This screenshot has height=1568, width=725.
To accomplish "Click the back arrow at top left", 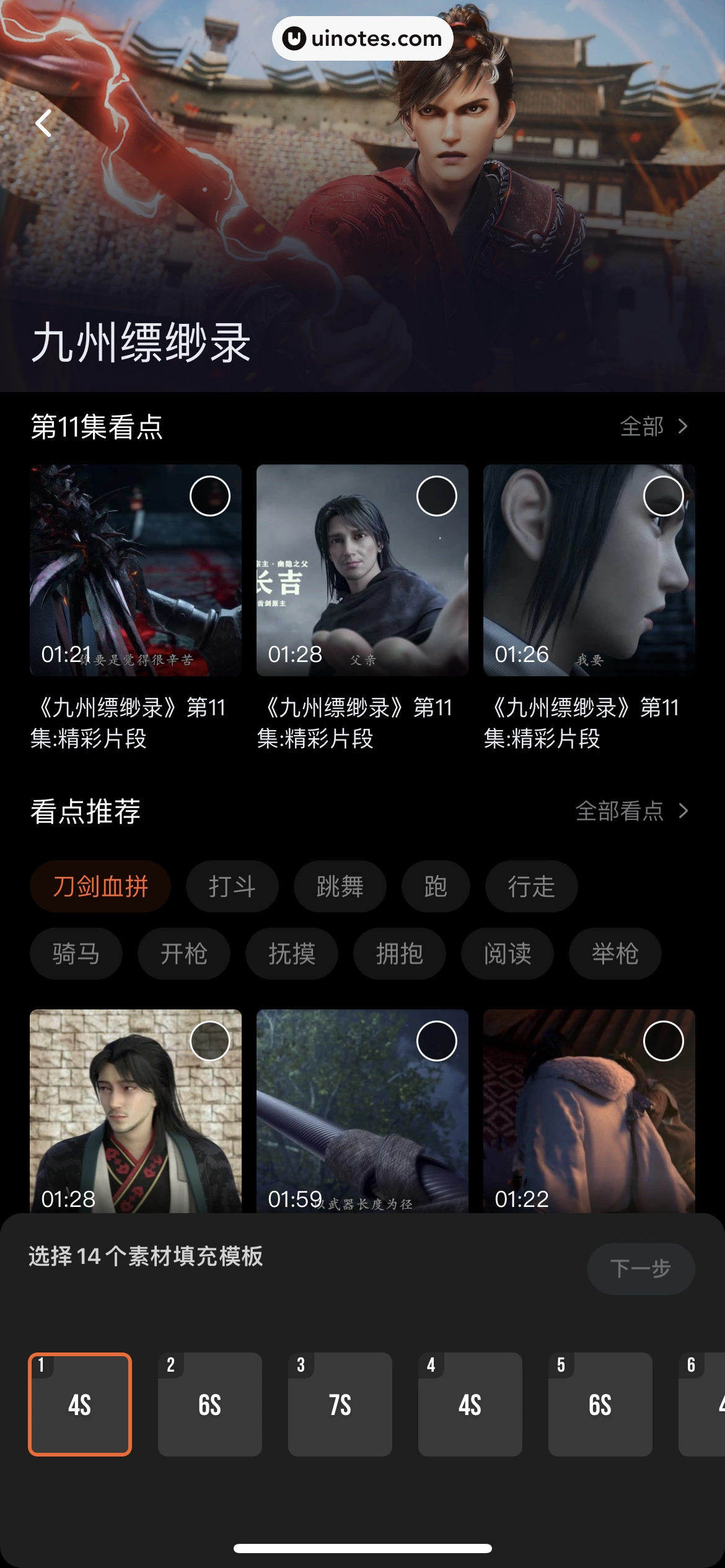I will [x=43, y=124].
